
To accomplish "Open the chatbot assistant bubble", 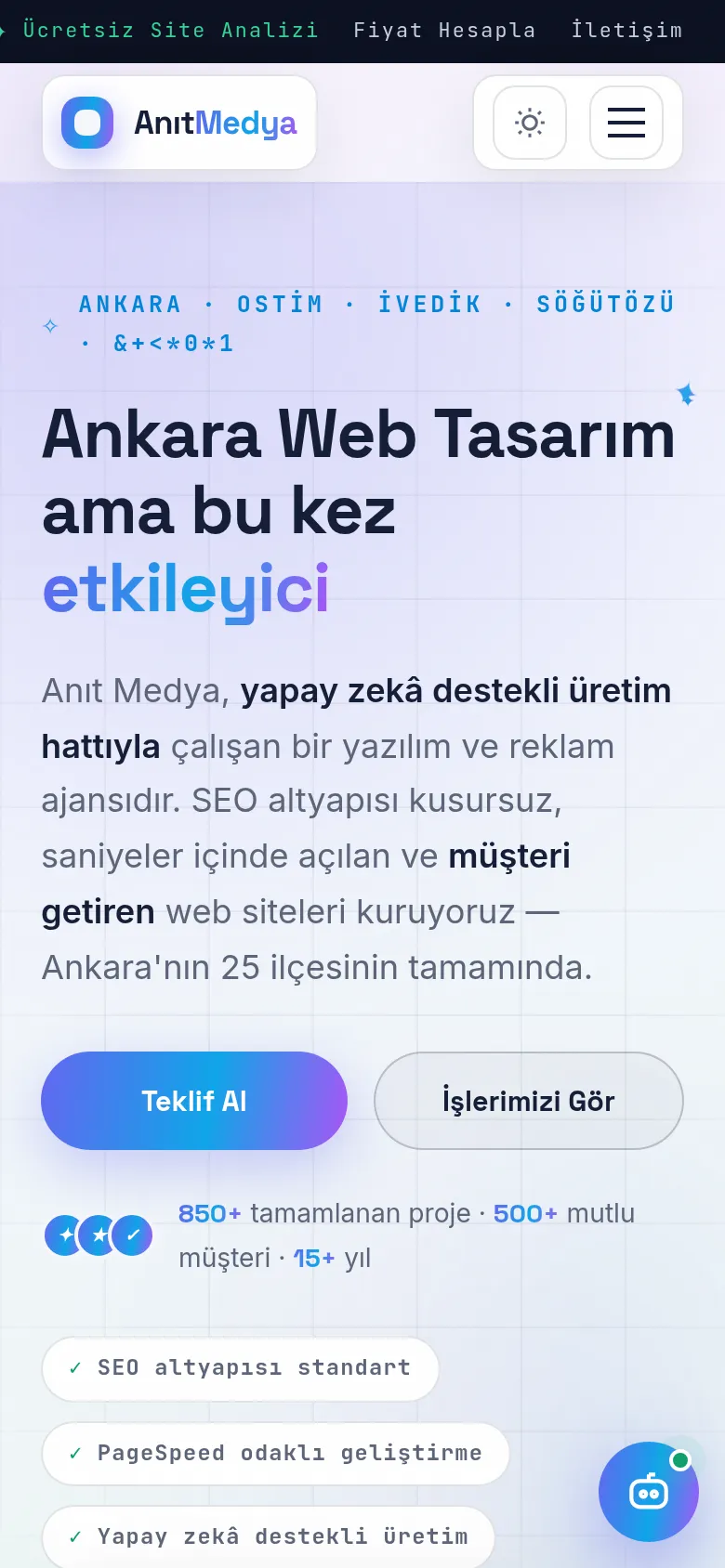I will click(x=649, y=1492).
